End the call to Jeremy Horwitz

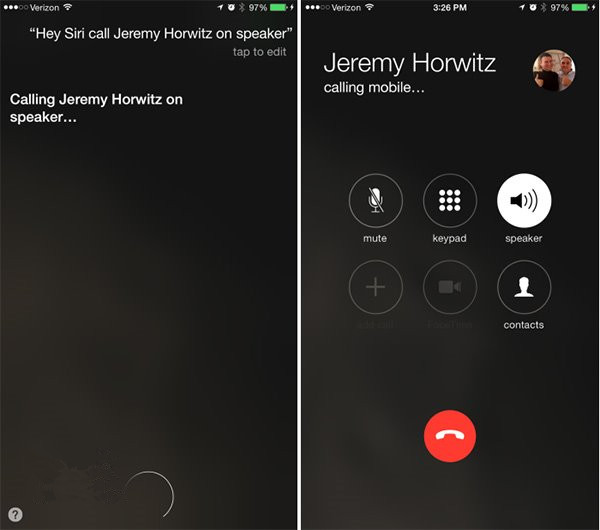(x=450, y=436)
